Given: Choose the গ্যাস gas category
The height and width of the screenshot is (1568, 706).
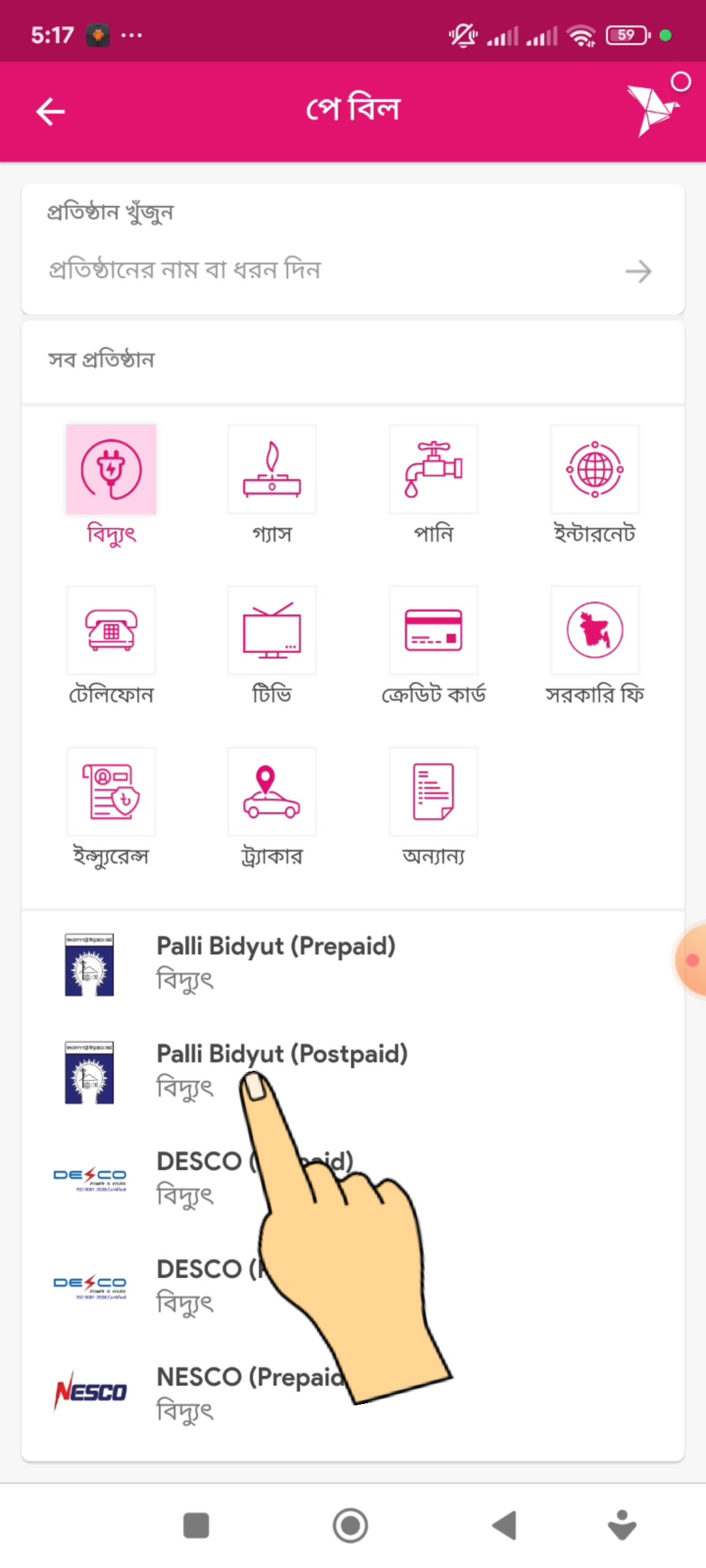Looking at the screenshot, I should 272,470.
